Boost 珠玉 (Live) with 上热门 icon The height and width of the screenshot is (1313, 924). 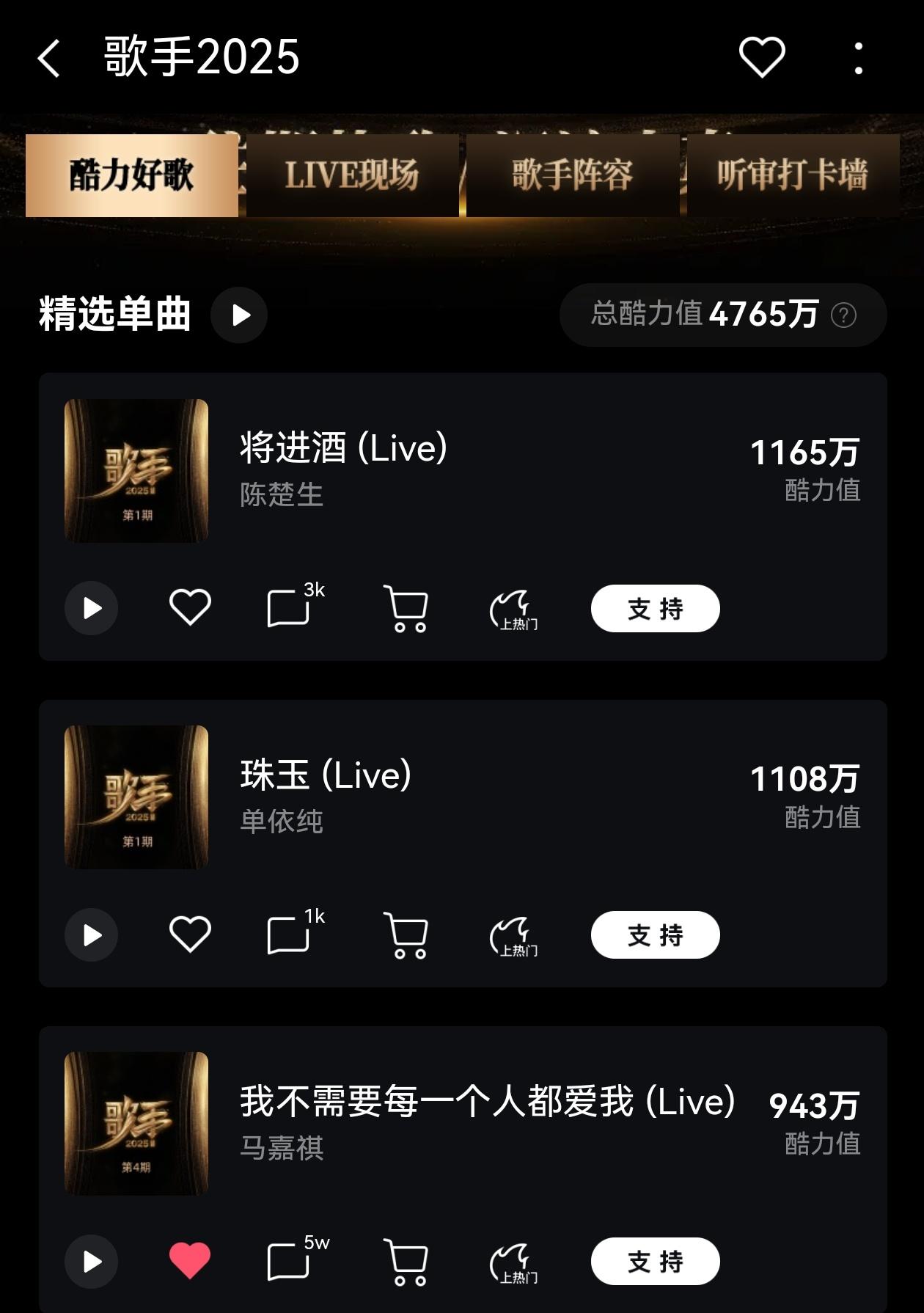tap(513, 936)
